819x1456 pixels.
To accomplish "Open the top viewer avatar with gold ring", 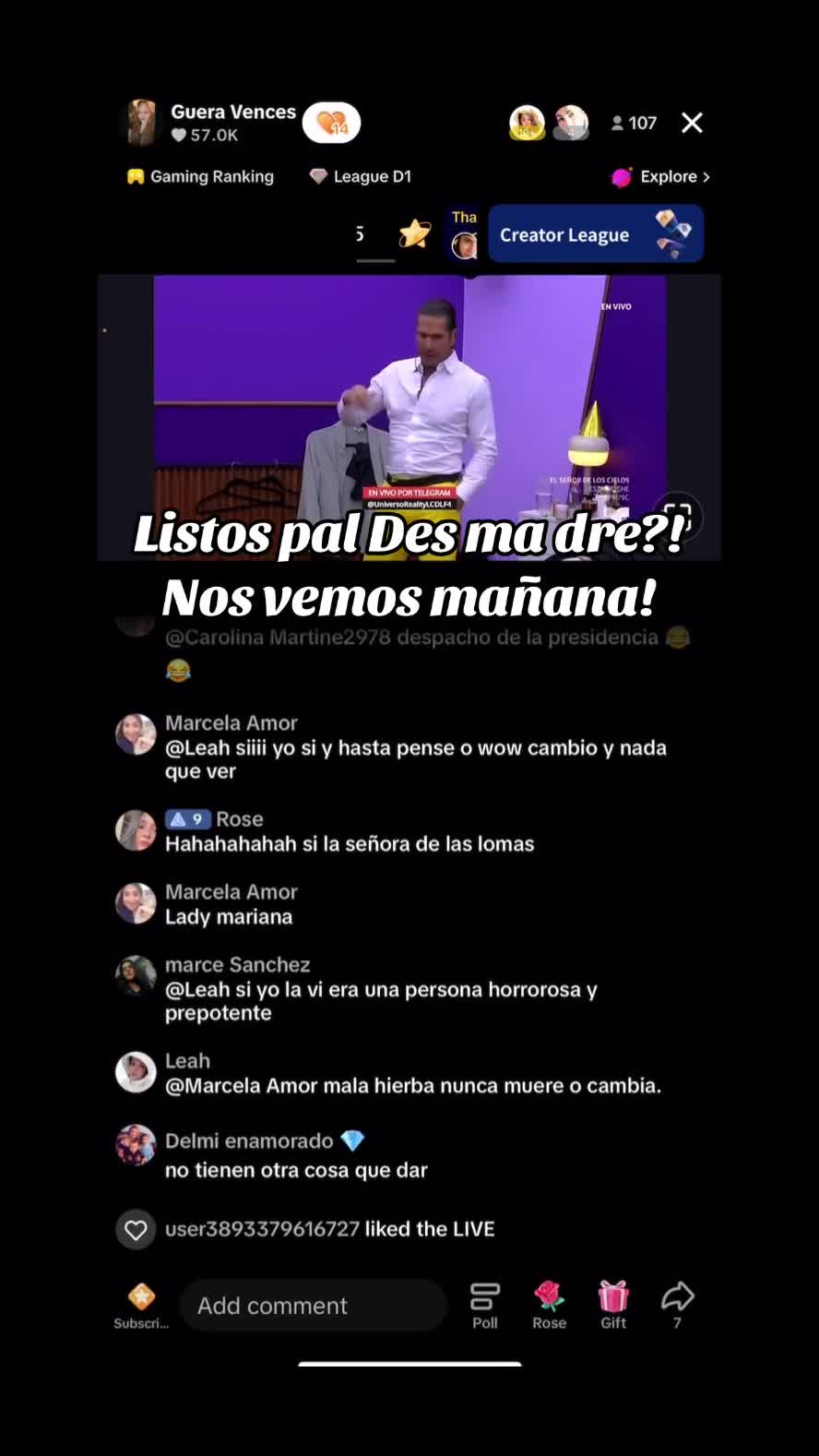I will pyautogui.click(x=527, y=123).
